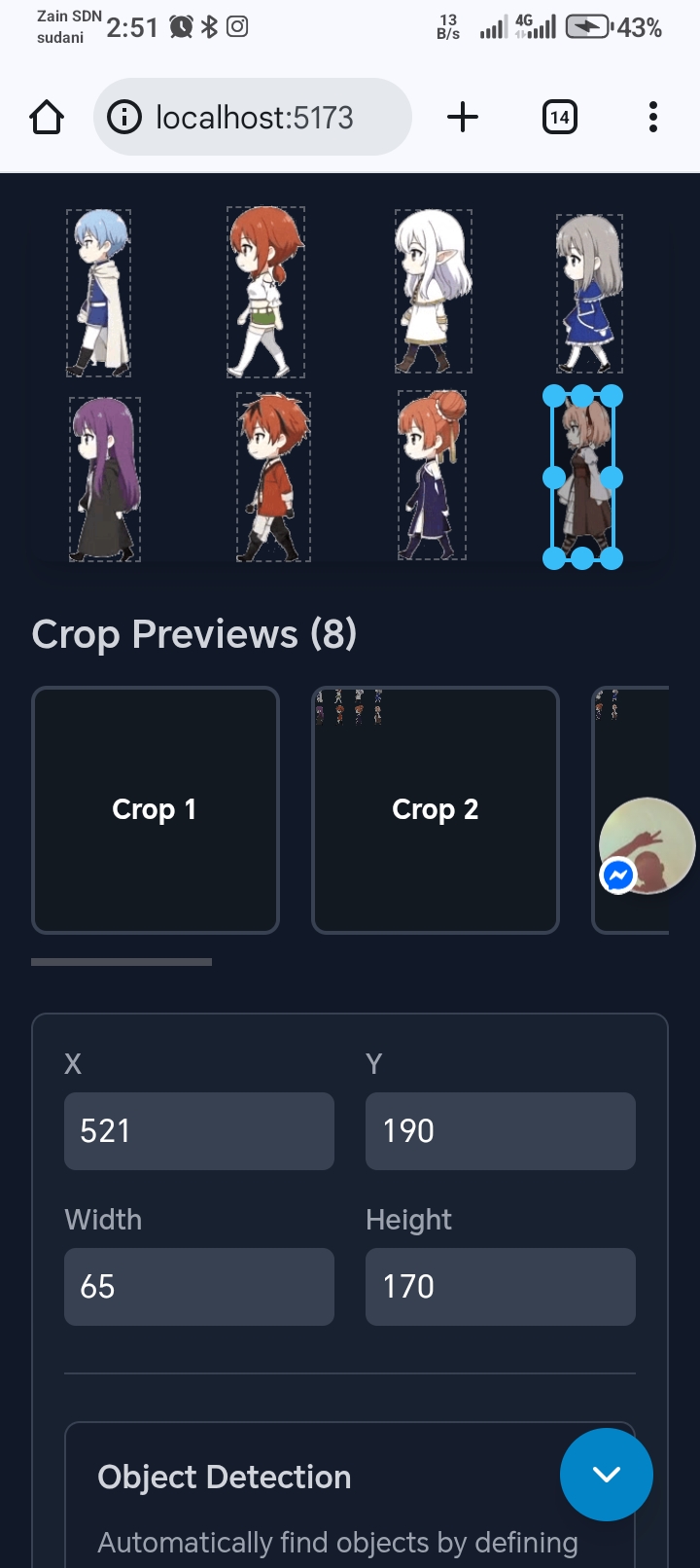Image resolution: width=700 pixels, height=1568 pixels.
Task: Edit the Y value field
Action: click(x=501, y=1131)
